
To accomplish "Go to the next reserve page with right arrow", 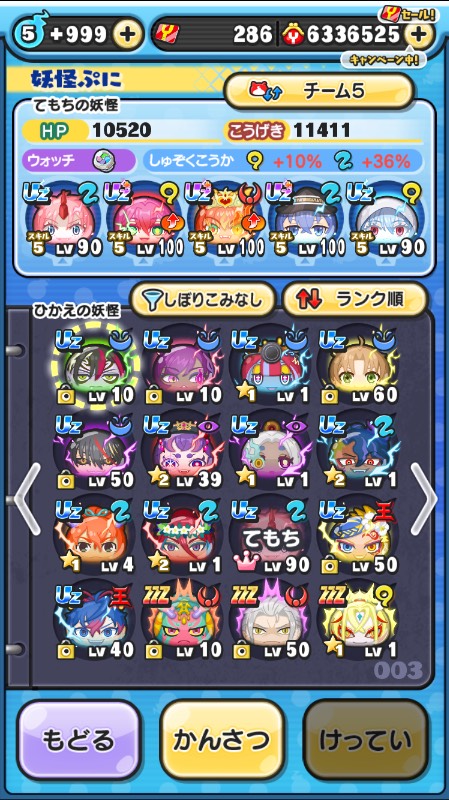I will (x=423, y=498).
